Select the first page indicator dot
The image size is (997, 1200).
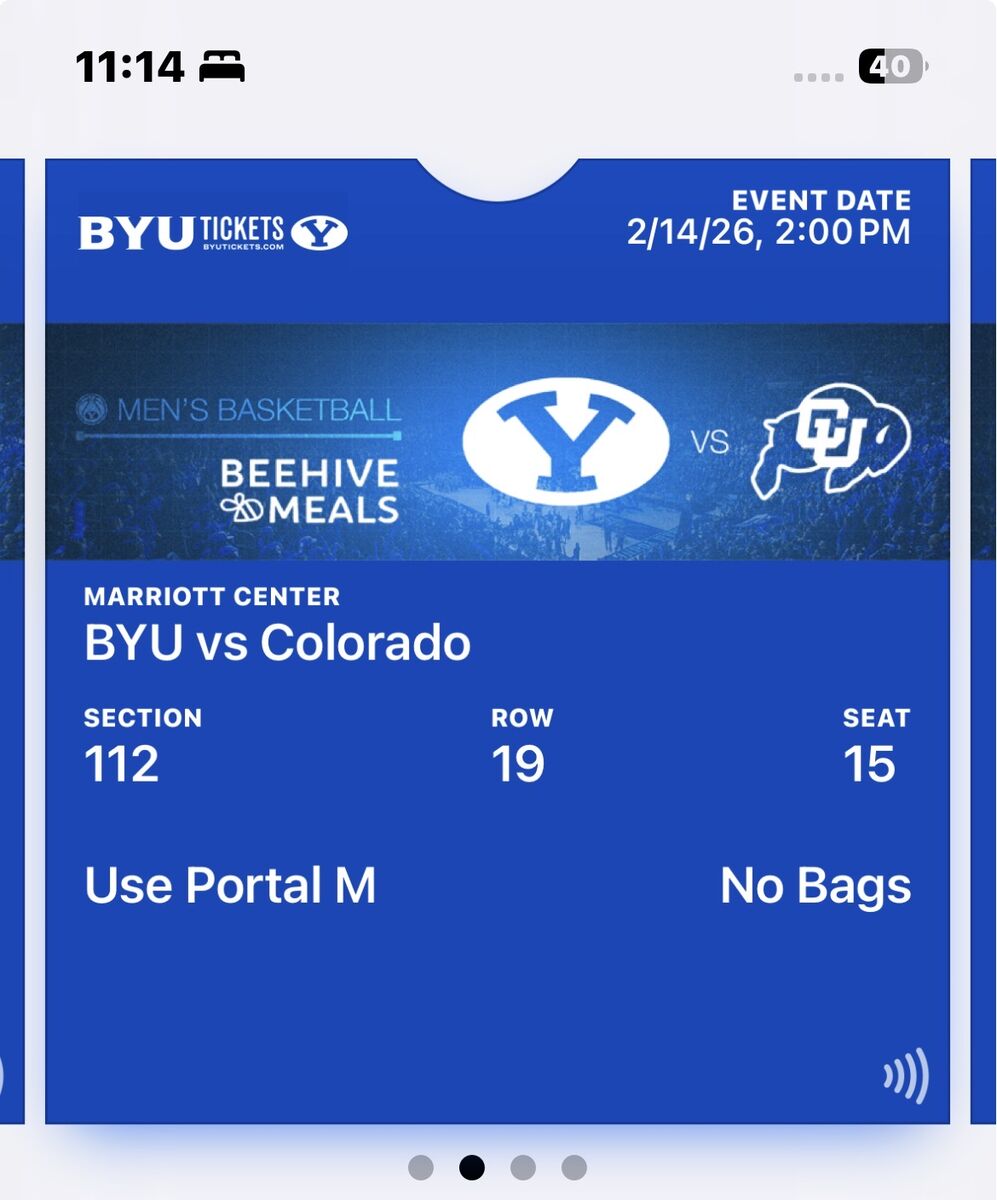tap(419, 1166)
